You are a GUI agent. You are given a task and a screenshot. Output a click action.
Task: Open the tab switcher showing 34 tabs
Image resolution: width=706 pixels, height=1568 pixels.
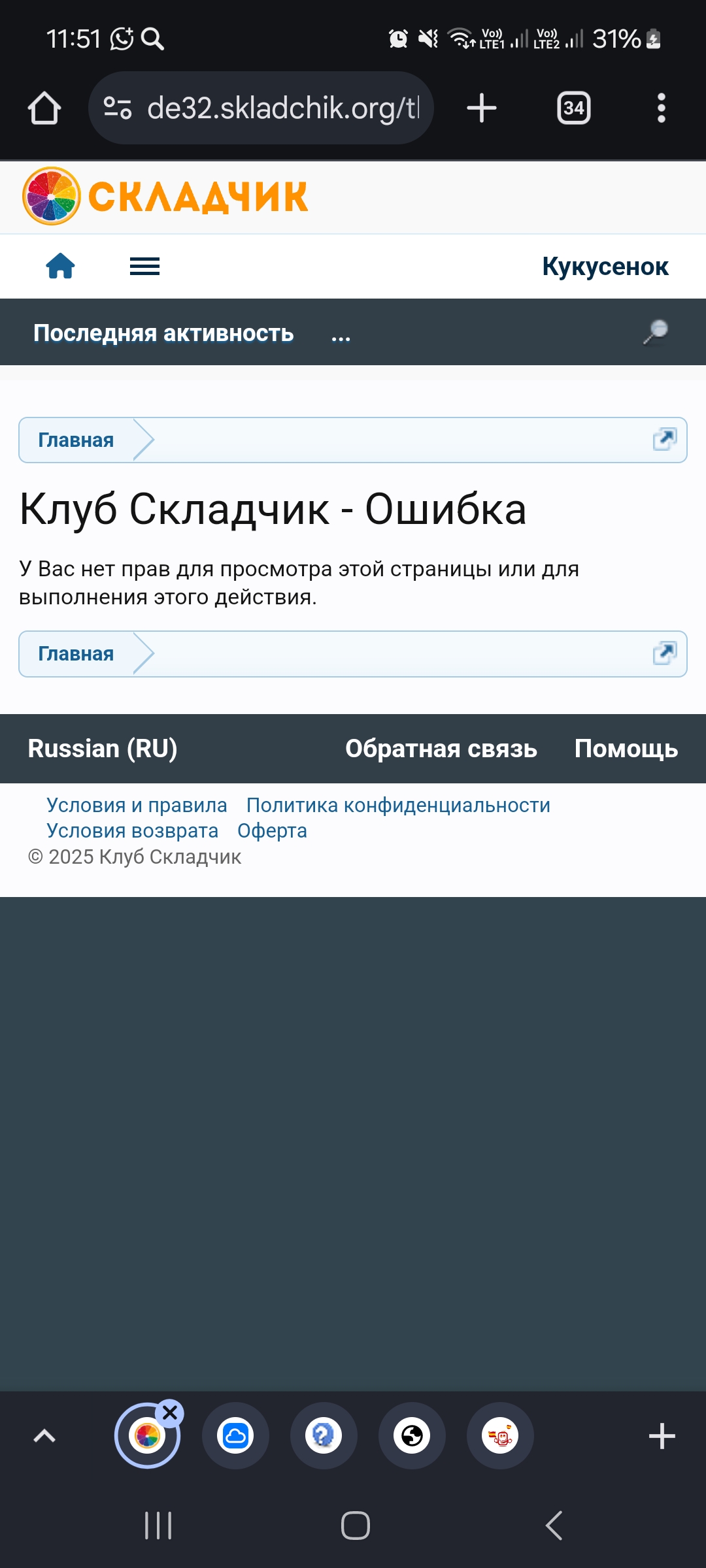573,108
